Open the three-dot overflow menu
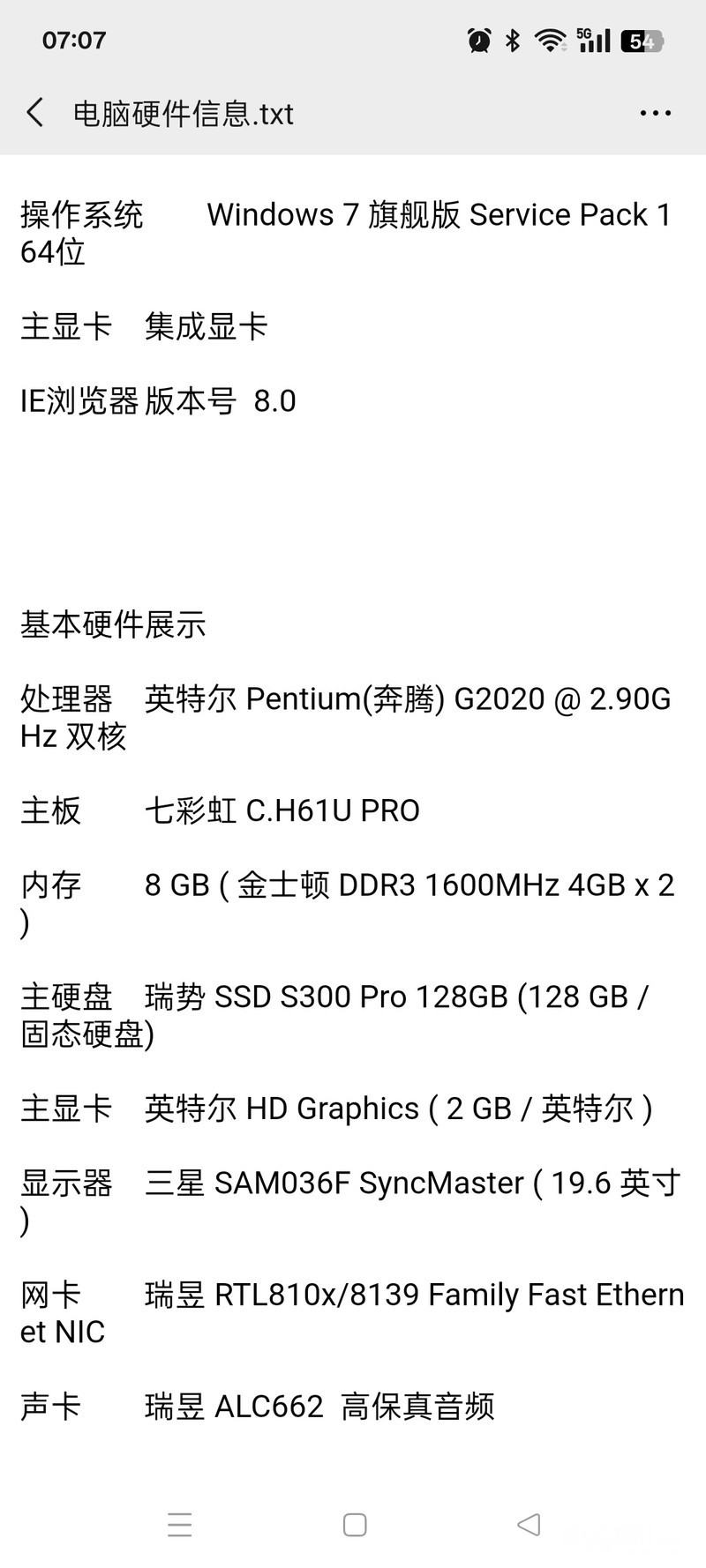The height and width of the screenshot is (1568, 706). [655, 113]
